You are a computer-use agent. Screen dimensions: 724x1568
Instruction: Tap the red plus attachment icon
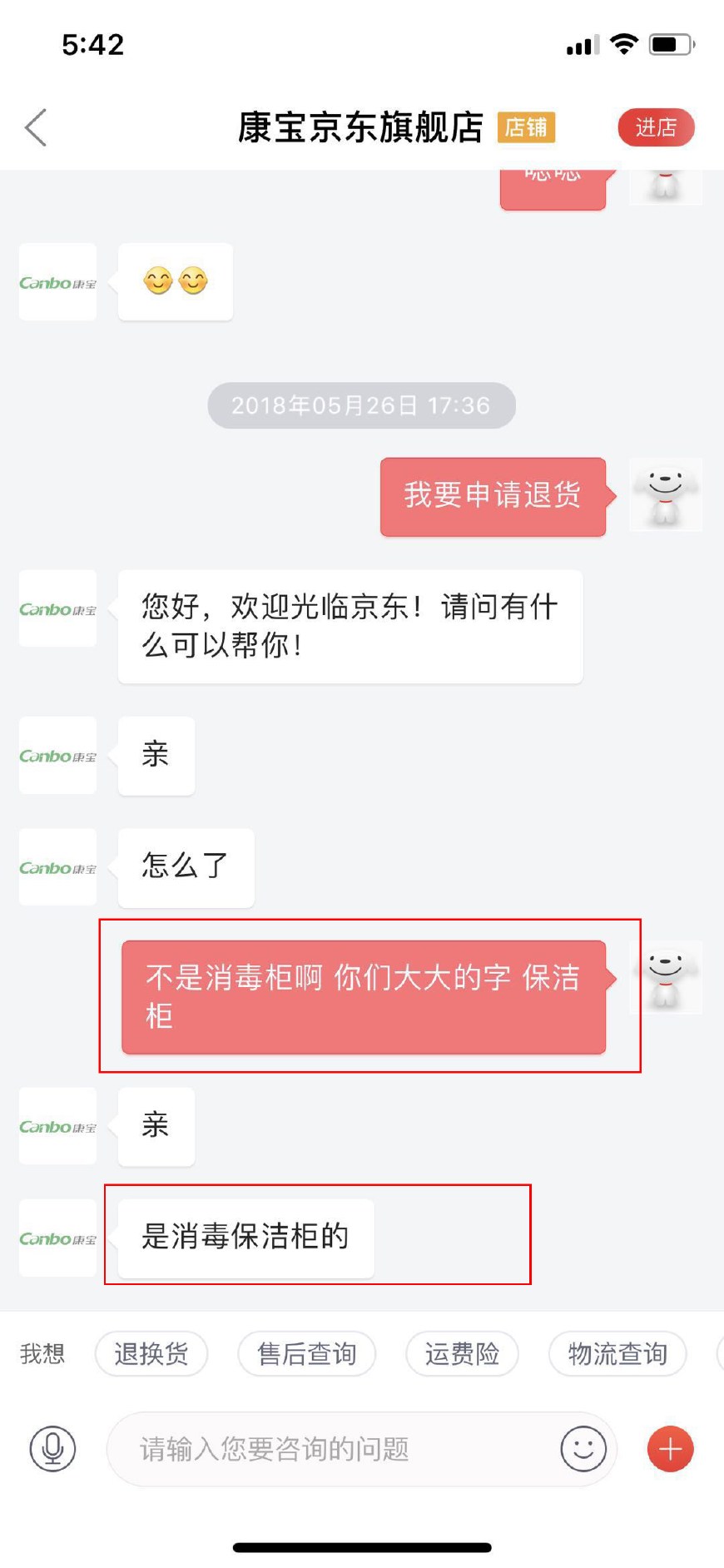point(670,1448)
